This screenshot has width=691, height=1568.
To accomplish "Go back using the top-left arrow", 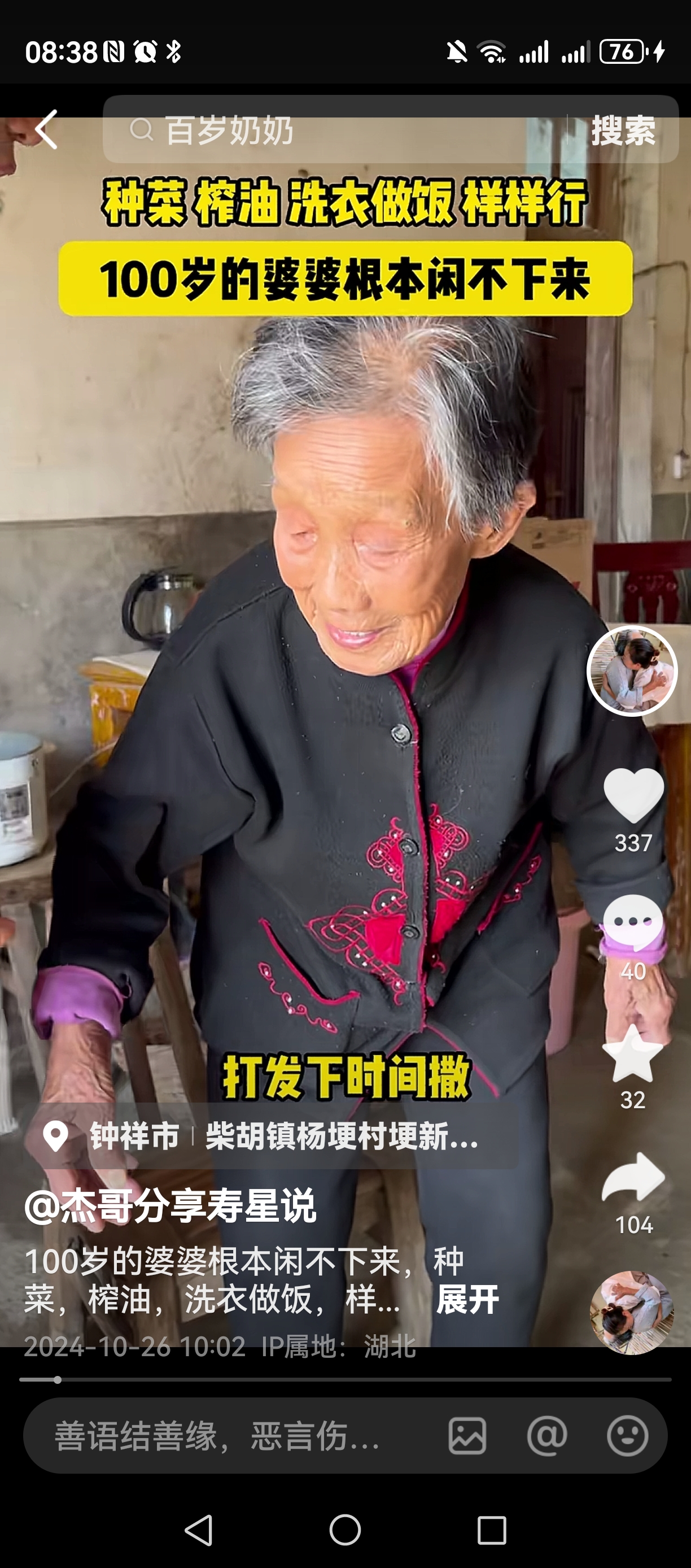I will 46,130.
